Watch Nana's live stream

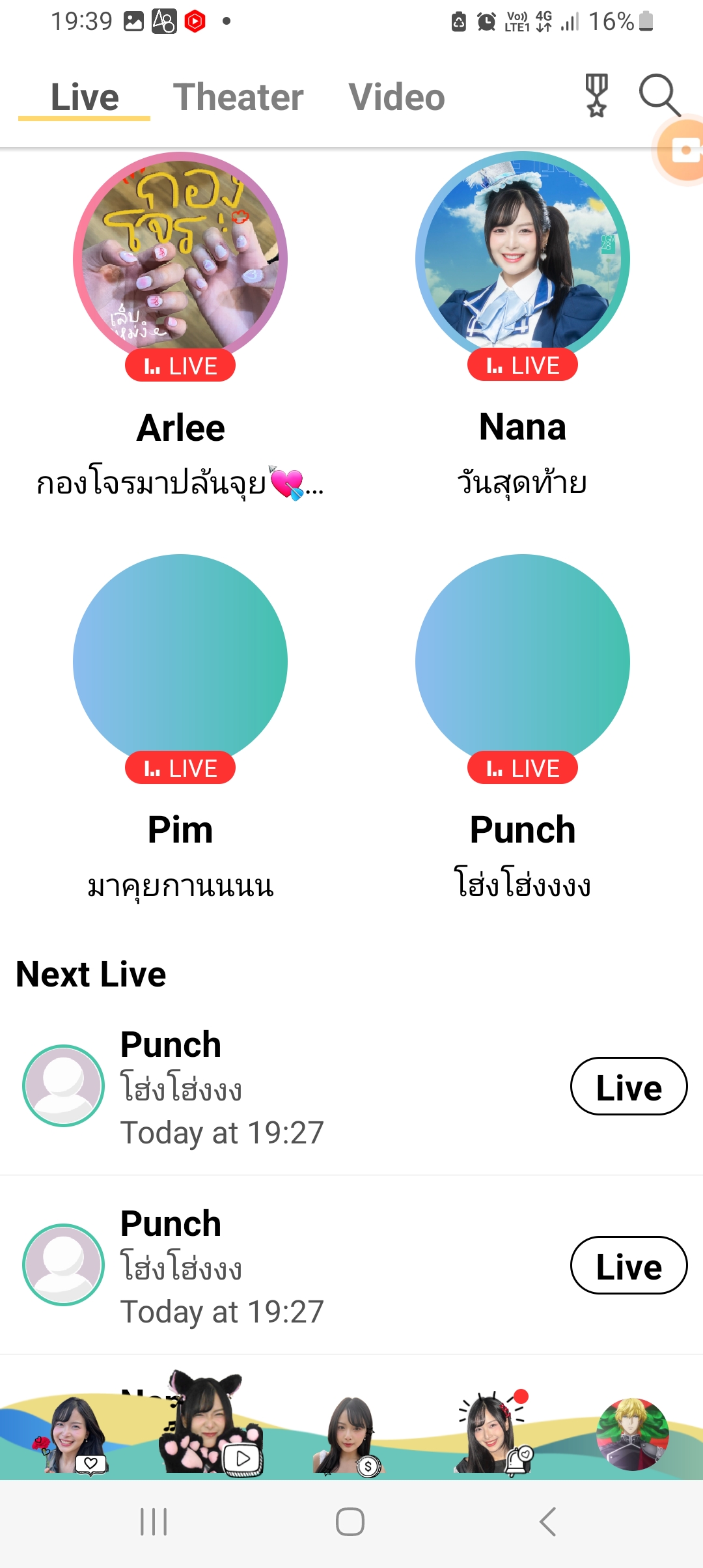pyautogui.click(x=522, y=260)
